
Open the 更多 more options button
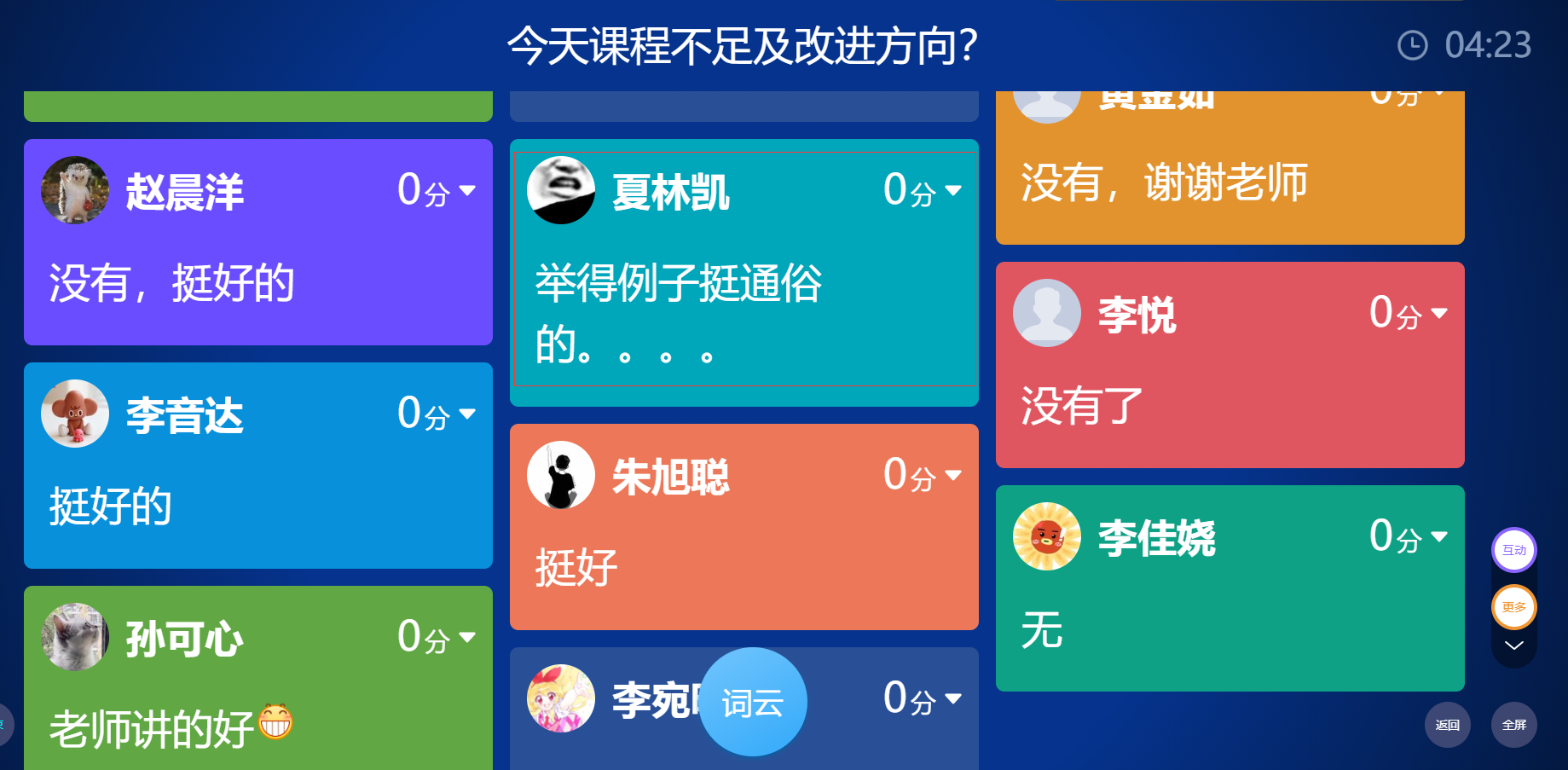tap(1513, 607)
